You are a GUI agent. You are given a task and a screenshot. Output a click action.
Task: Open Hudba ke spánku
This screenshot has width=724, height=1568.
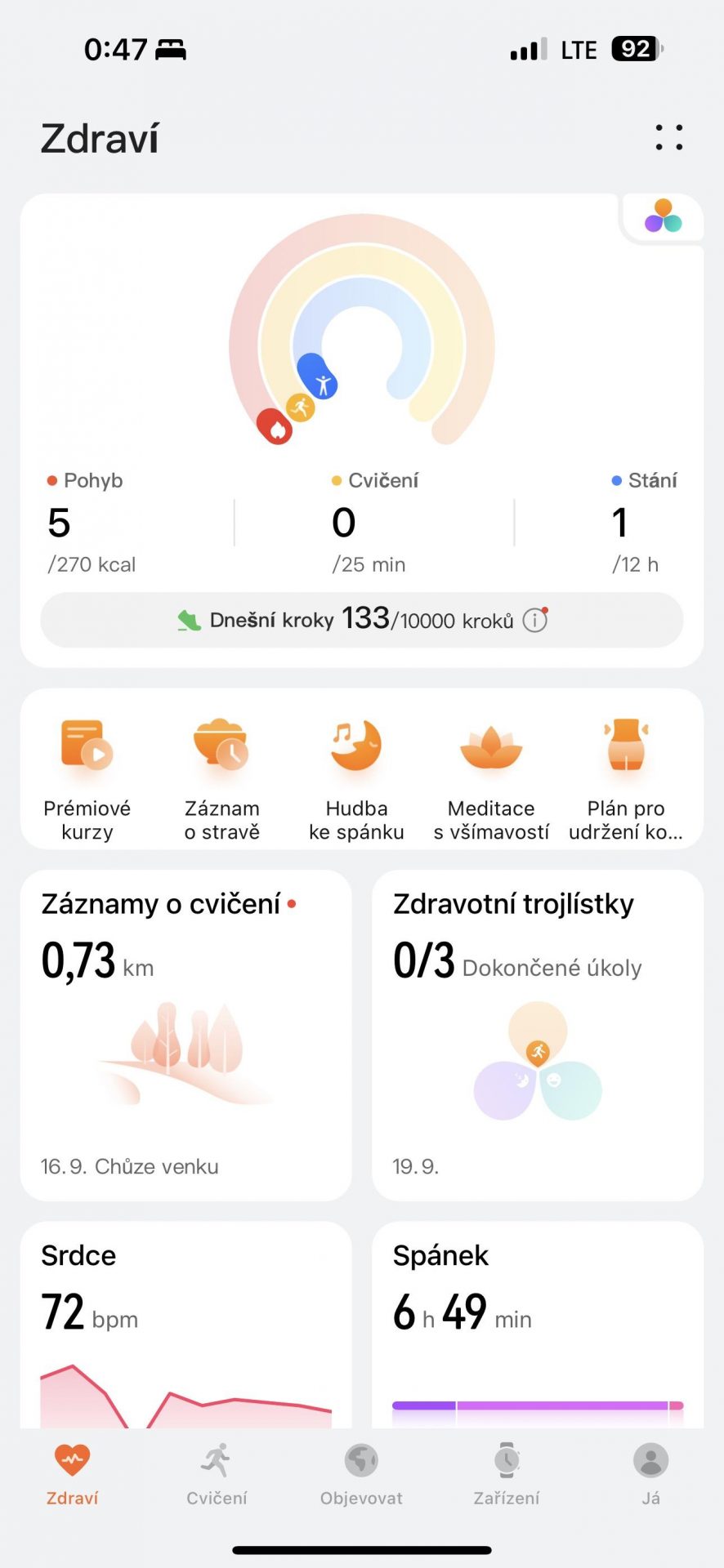[356, 779]
